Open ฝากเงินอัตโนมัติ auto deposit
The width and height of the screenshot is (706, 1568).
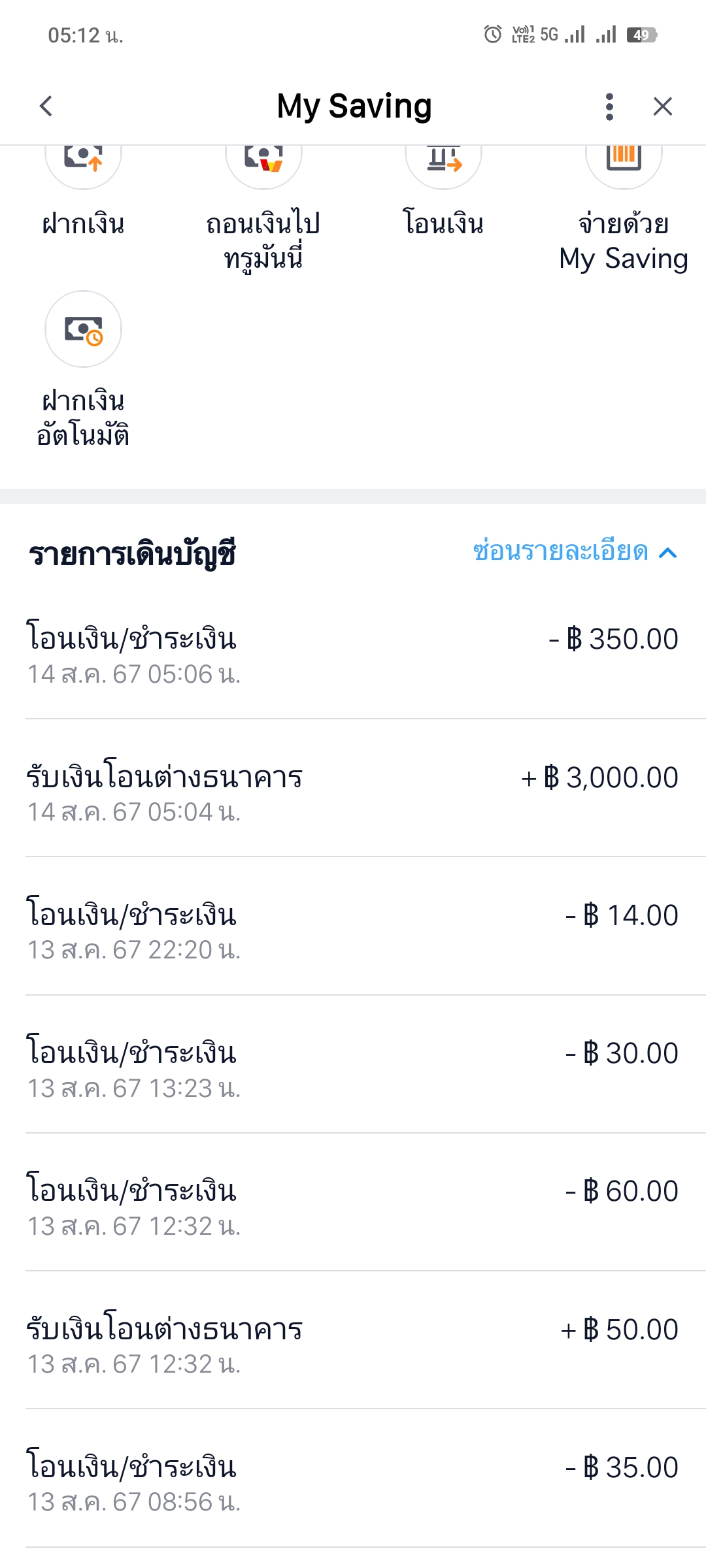(83, 370)
